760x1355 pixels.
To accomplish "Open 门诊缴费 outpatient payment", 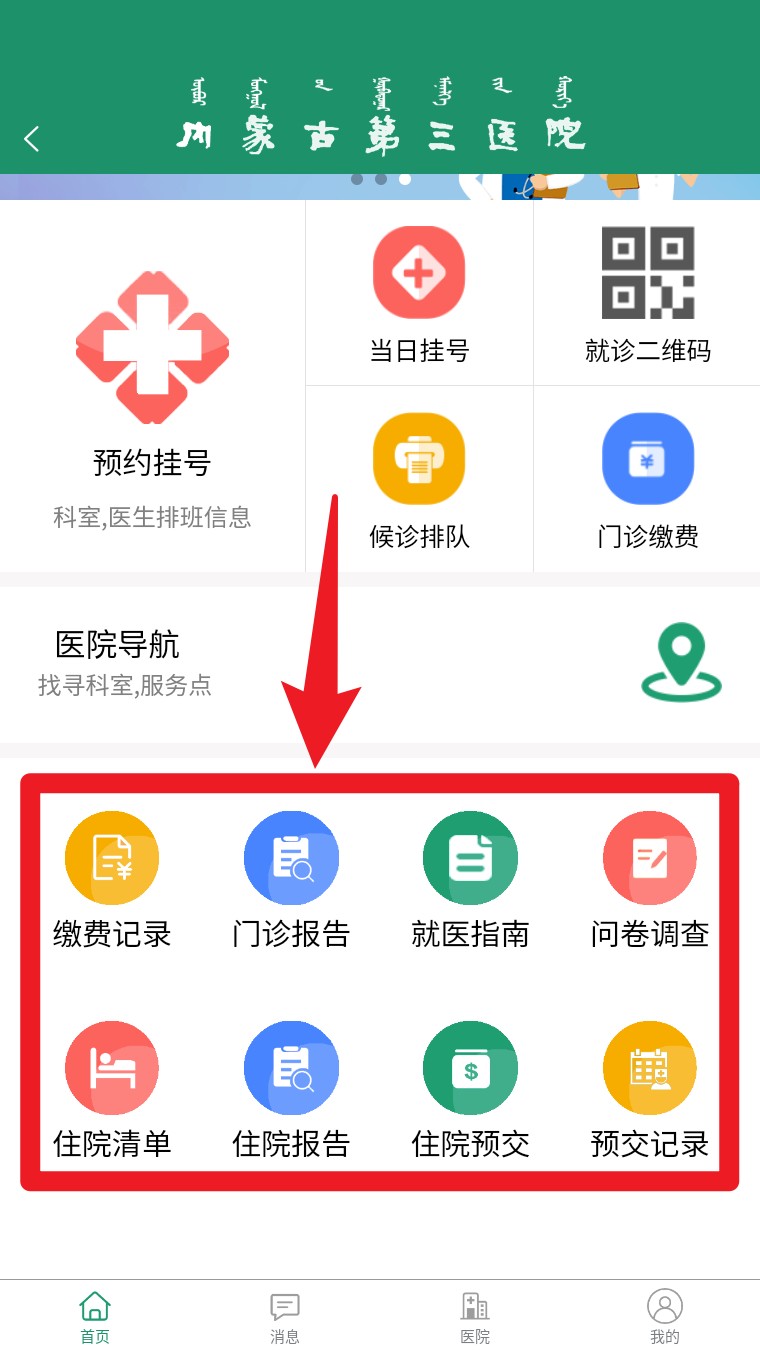I will coord(647,480).
